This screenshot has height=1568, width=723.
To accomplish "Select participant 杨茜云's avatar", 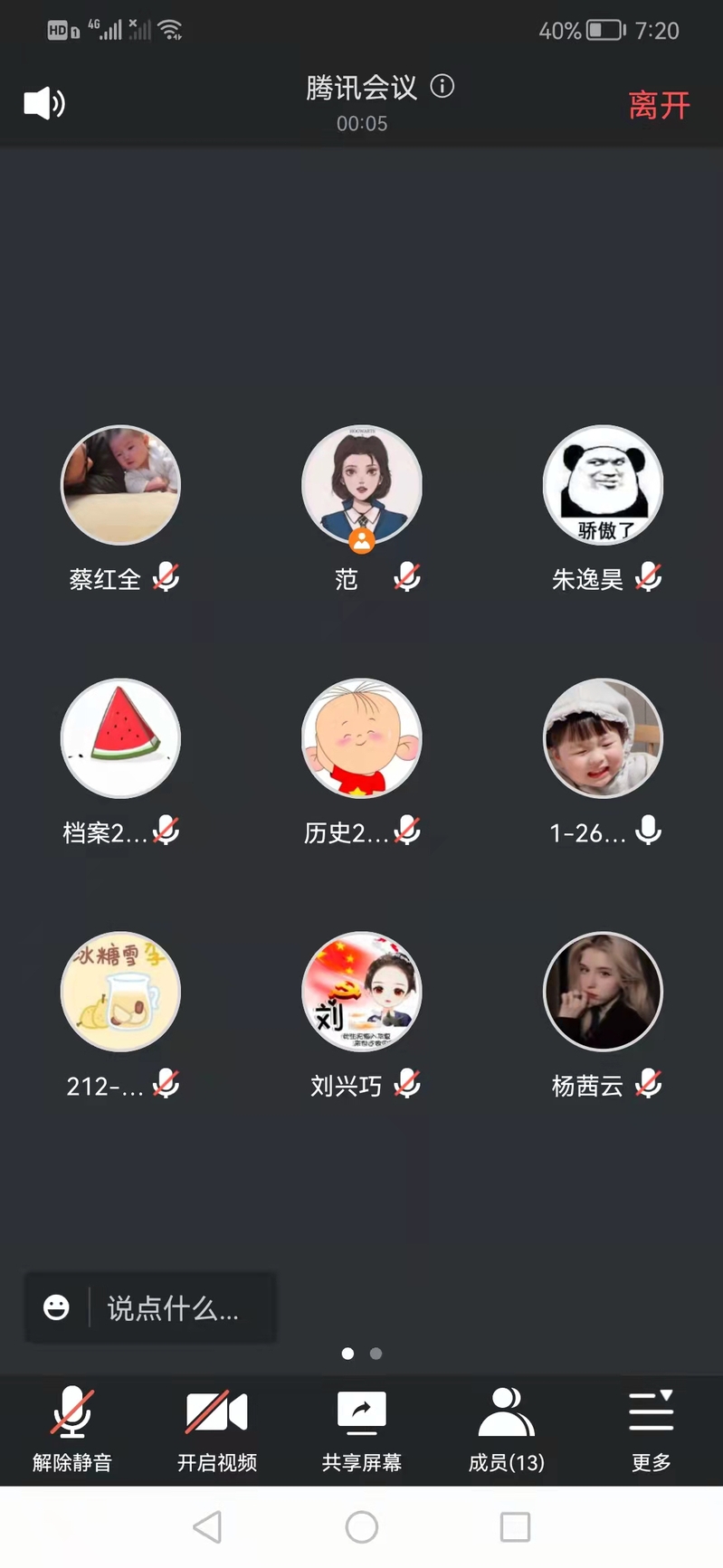I will click(x=603, y=992).
